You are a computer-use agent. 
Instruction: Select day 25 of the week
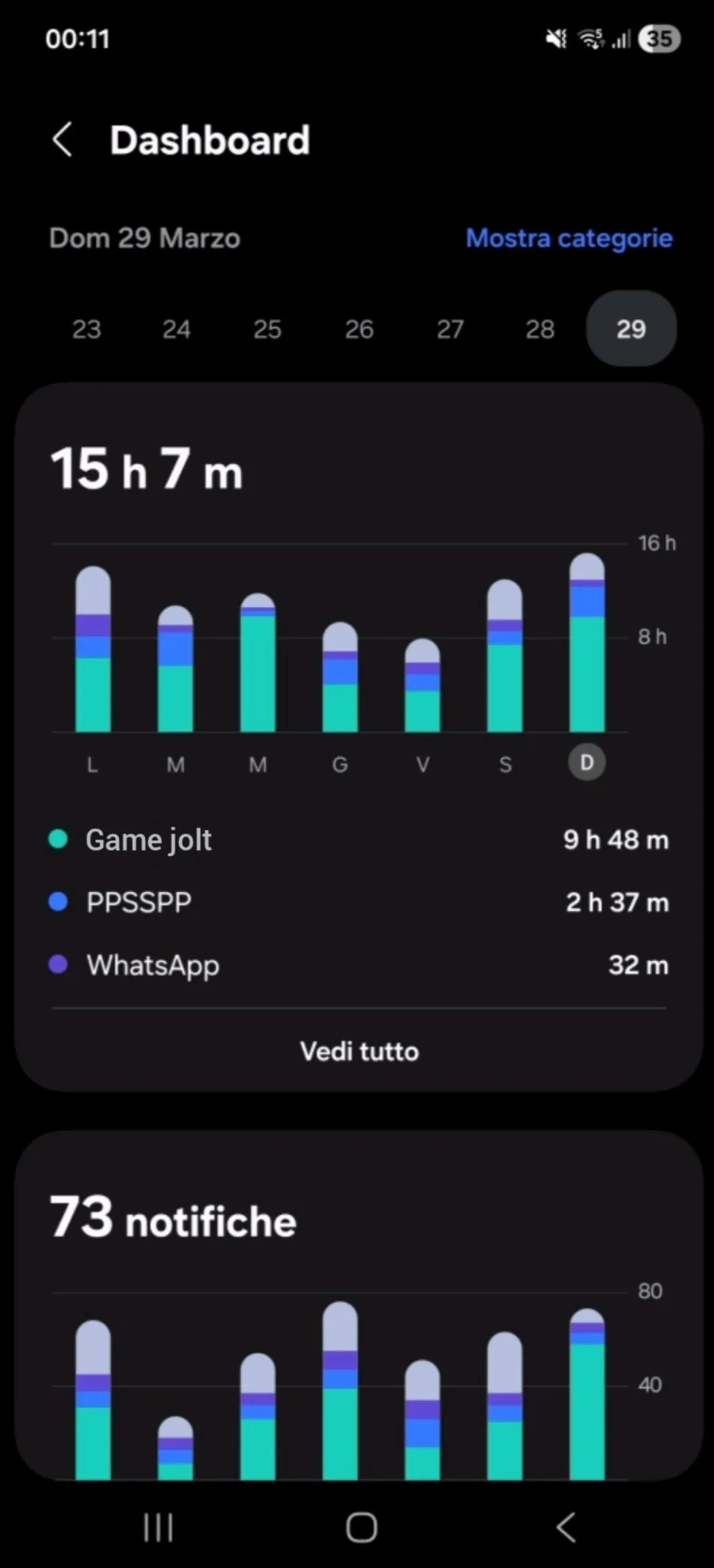[267, 329]
